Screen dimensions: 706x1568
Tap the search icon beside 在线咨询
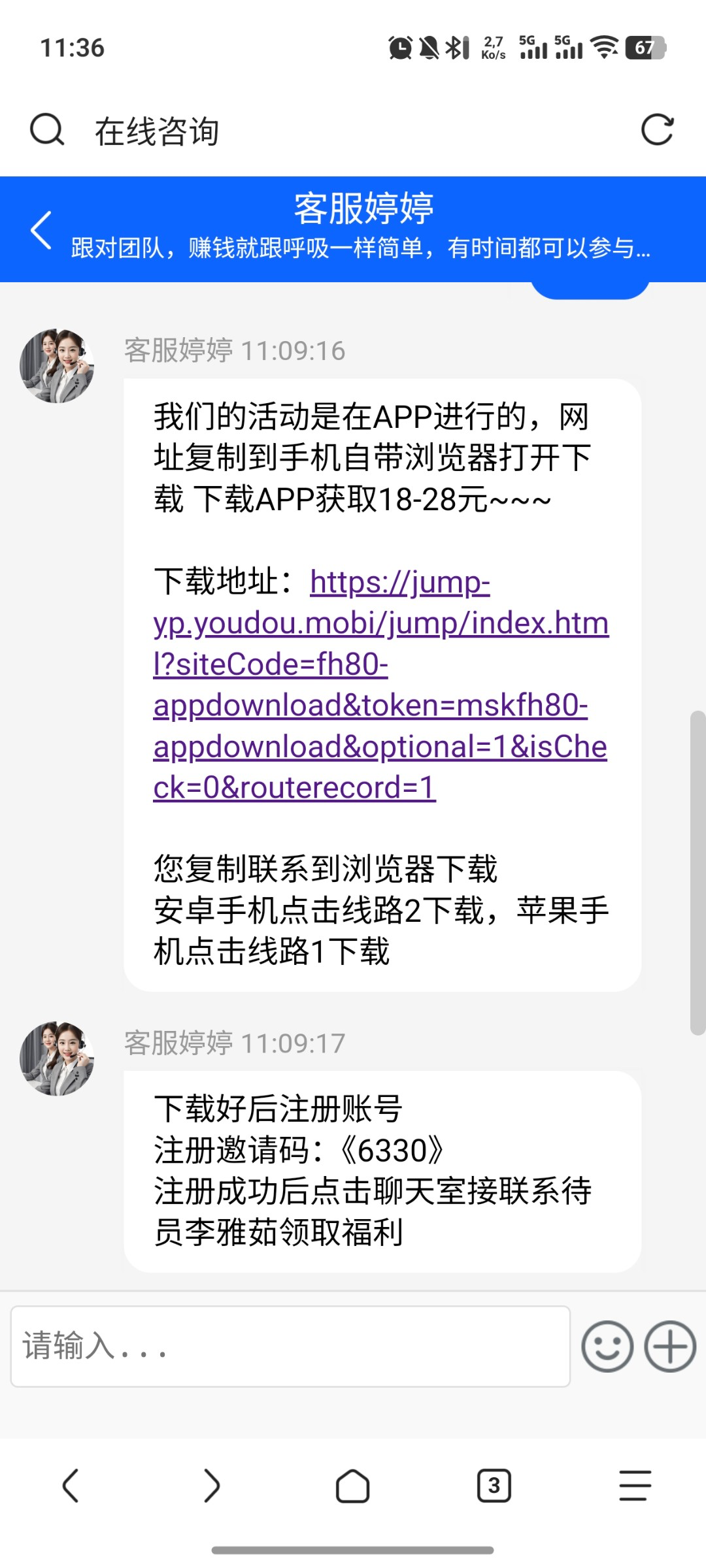(47, 130)
